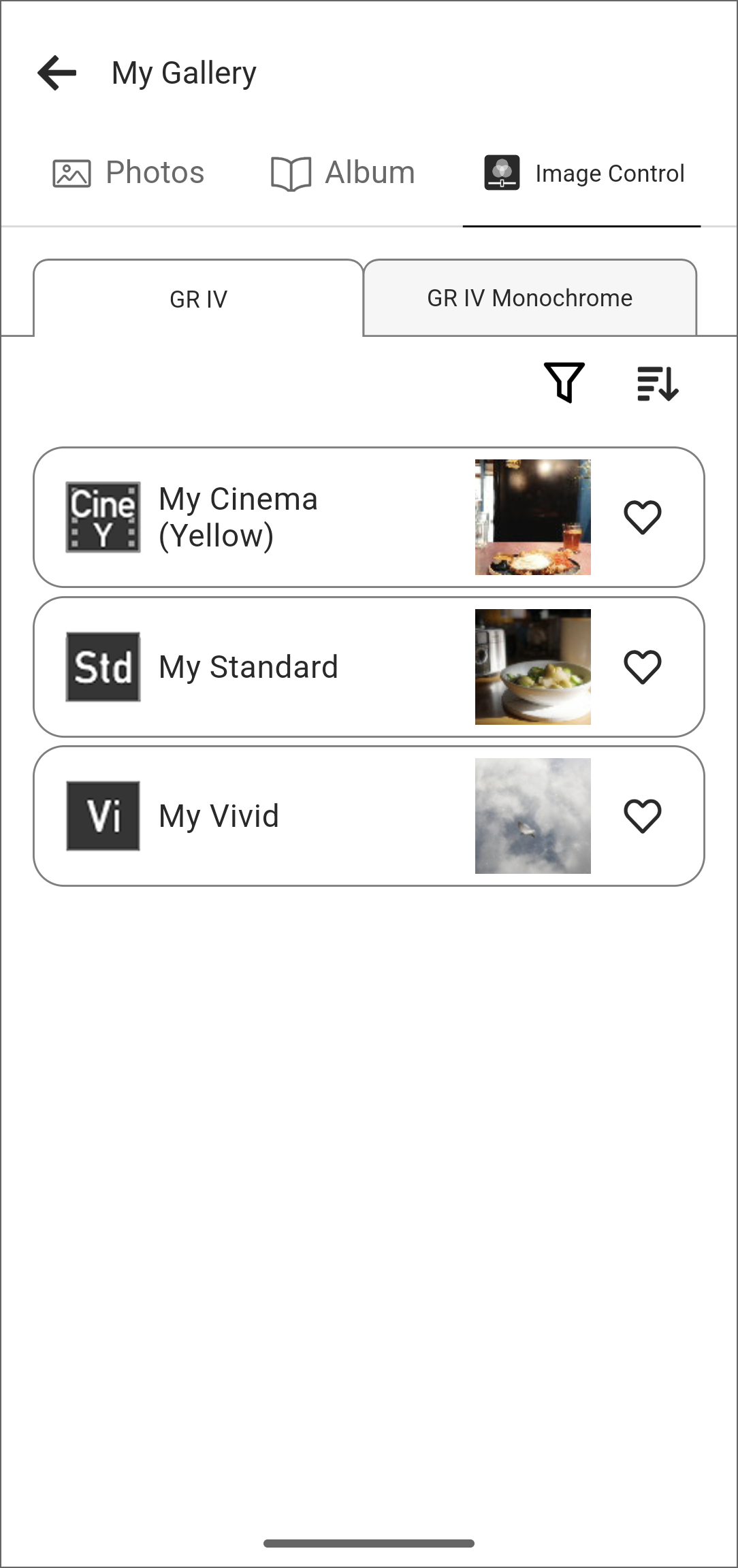Click the cloud thumbnail for My Vivid
The height and width of the screenshot is (1568, 738).
[x=532, y=815]
